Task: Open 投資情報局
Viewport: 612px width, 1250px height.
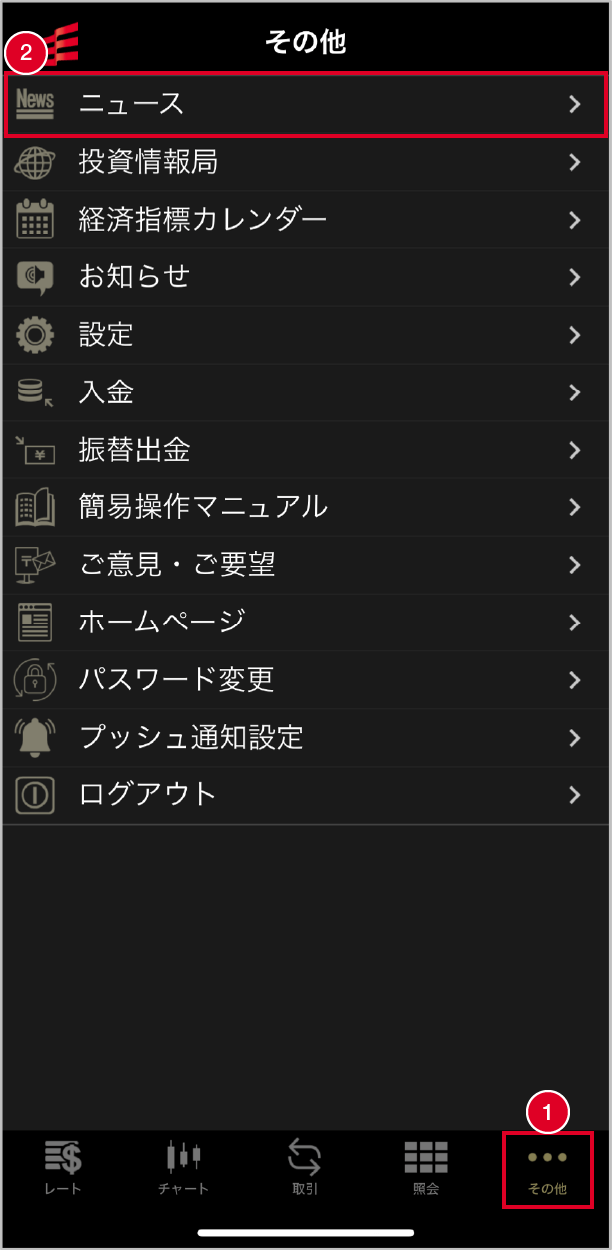Action: point(305,162)
